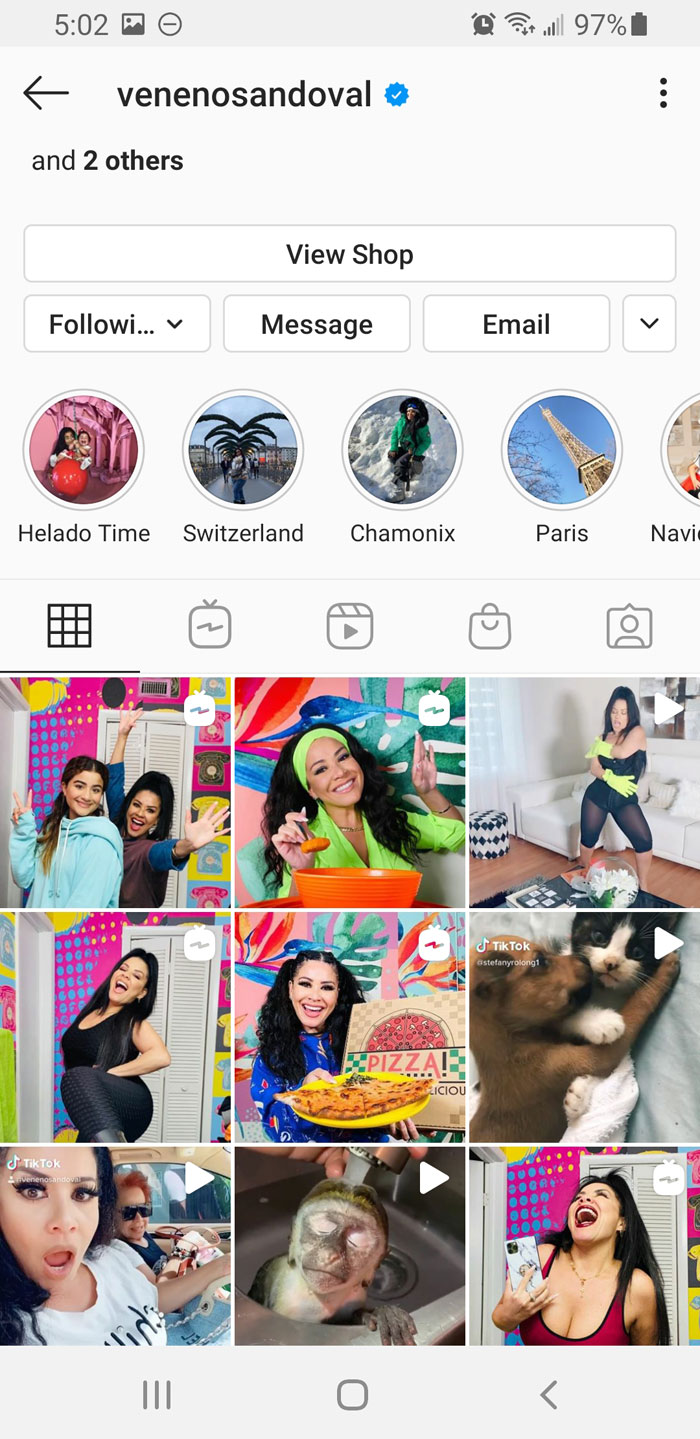
Task: Switch to the Reels tab
Action: (x=350, y=626)
